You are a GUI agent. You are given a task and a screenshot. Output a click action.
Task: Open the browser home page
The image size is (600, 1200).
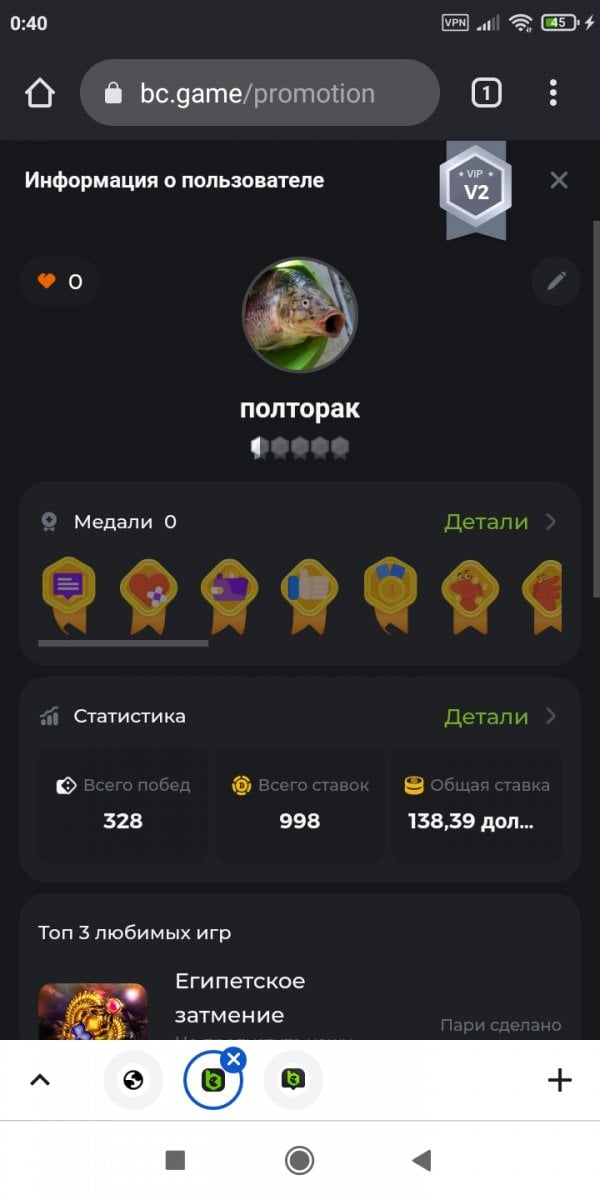tap(40, 94)
